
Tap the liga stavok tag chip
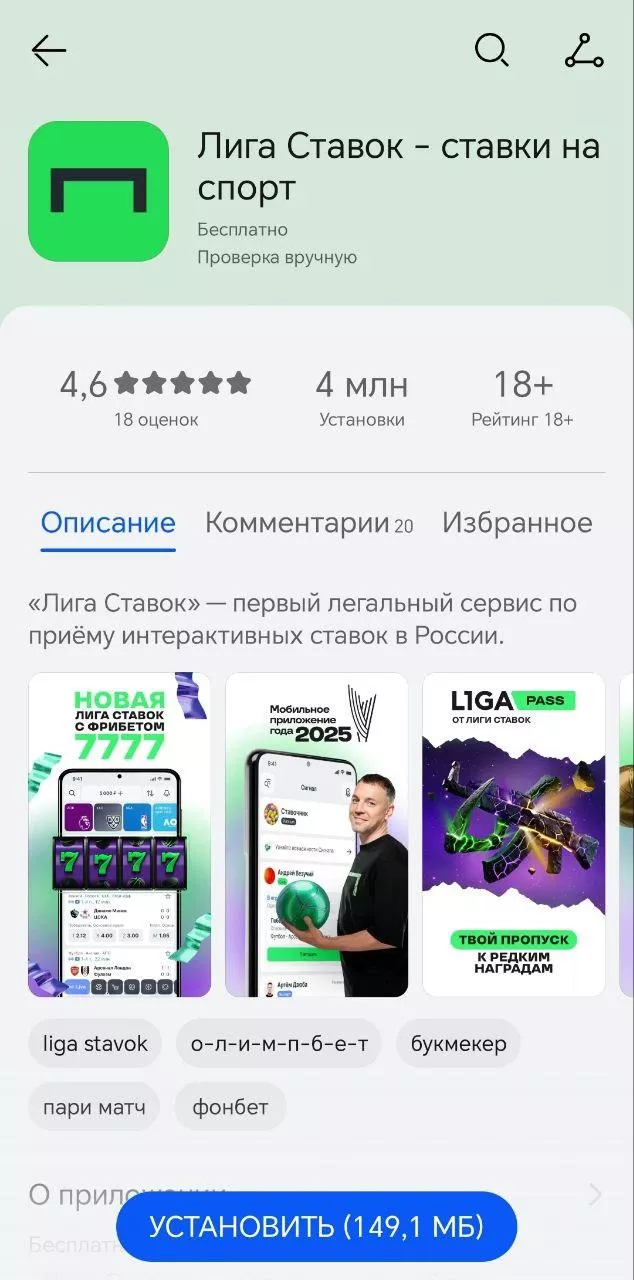pos(95,1044)
